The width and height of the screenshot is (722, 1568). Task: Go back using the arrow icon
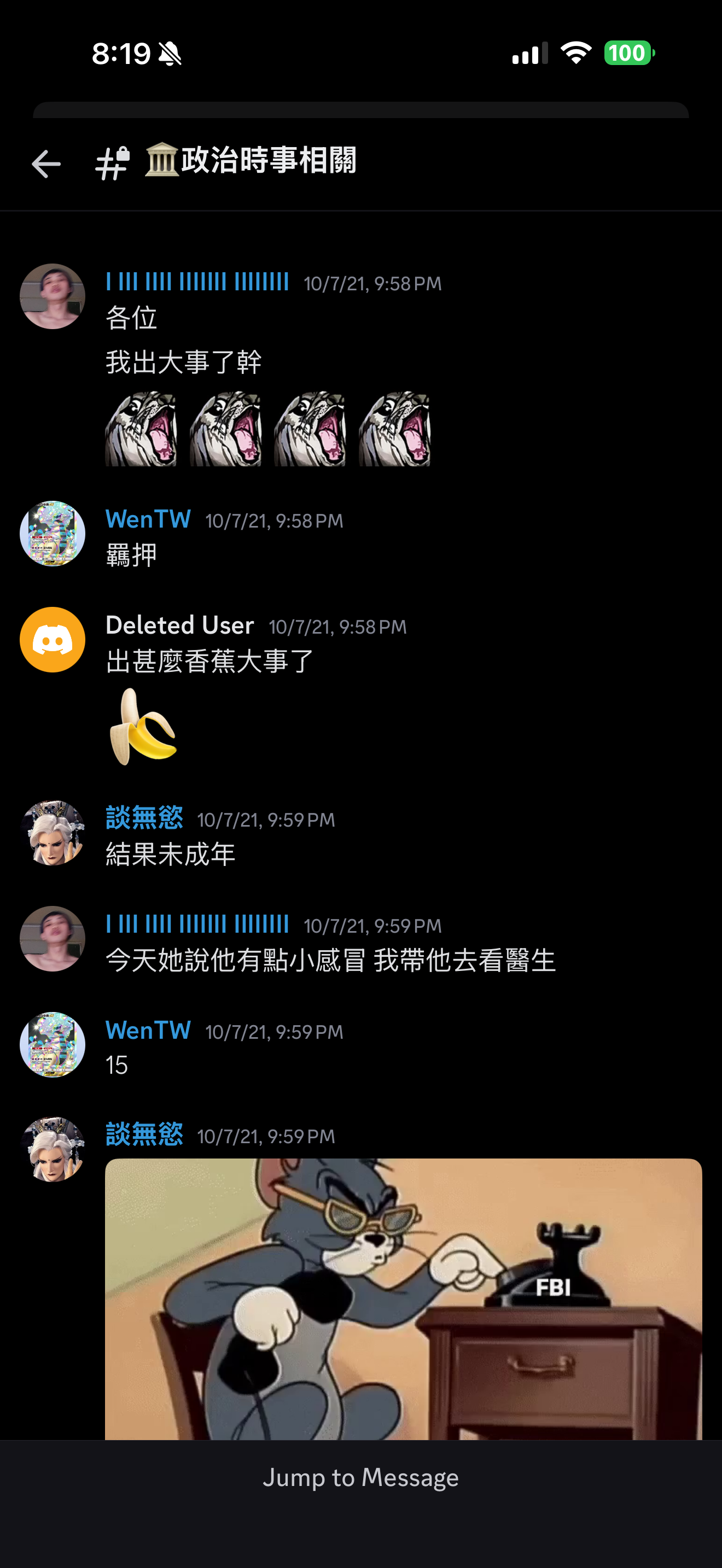click(x=46, y=165)
